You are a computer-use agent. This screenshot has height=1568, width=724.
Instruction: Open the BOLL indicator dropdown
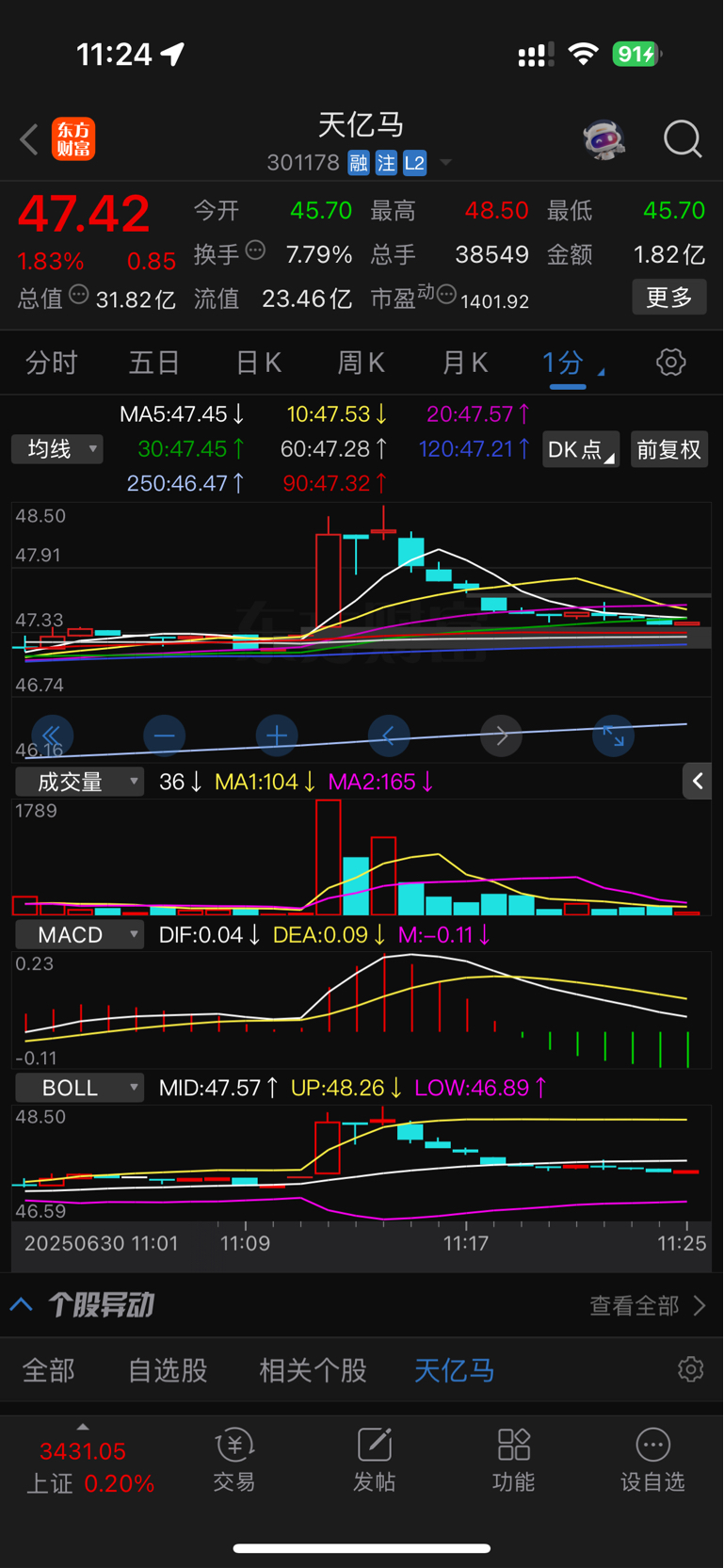pyautogui.click(x=79, y=1088)
